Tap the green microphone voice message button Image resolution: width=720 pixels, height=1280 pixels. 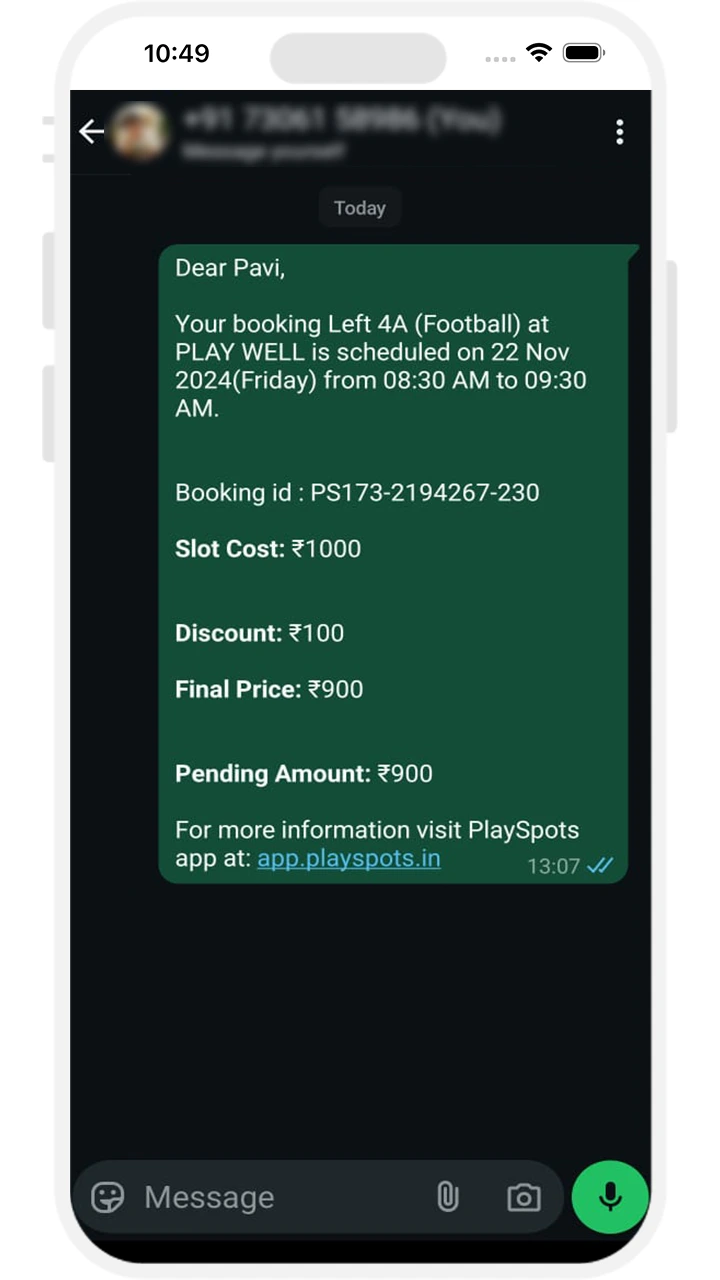[x=610, y=1197]
